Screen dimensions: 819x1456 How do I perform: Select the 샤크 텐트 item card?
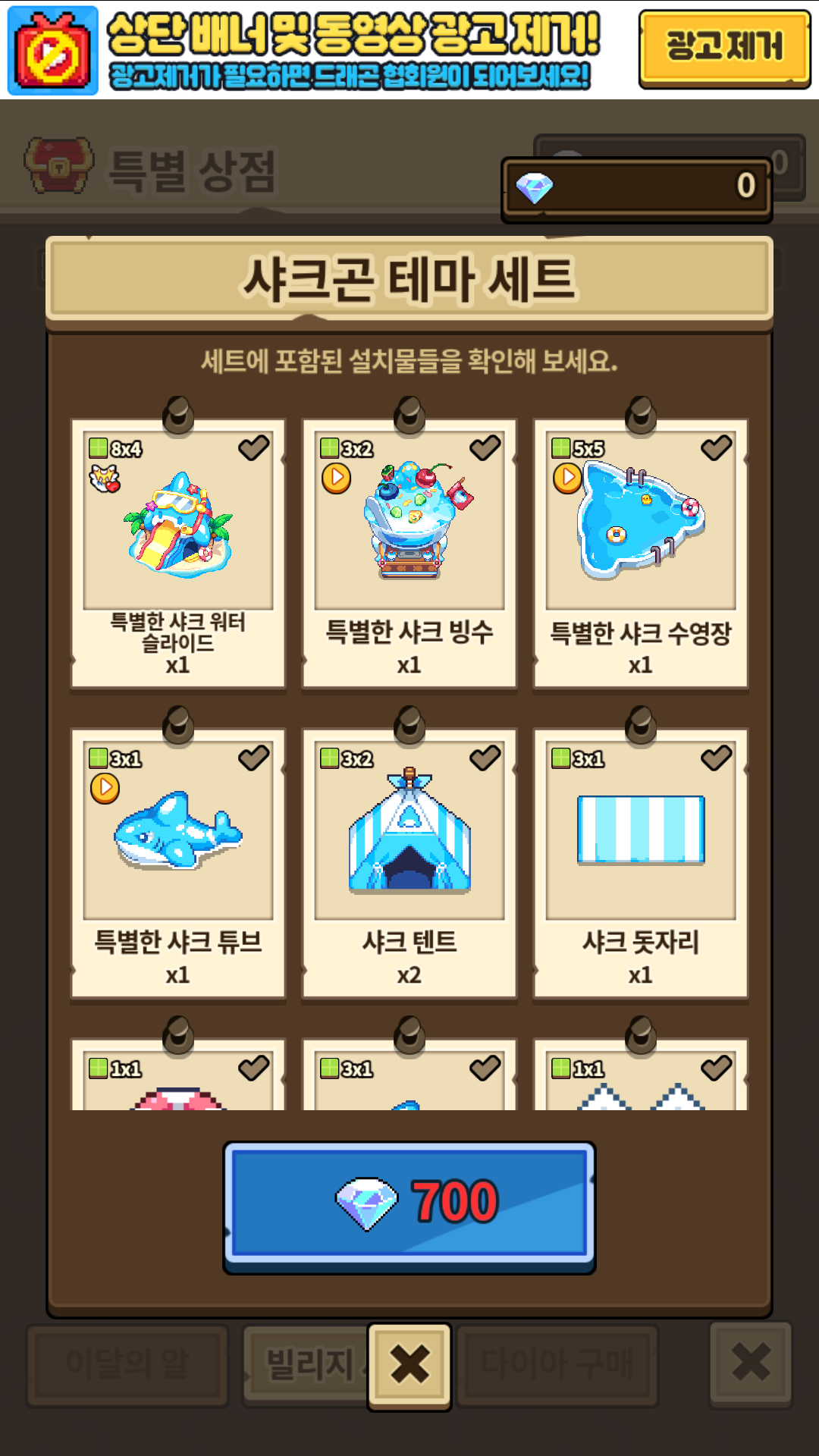click(409, 864)
